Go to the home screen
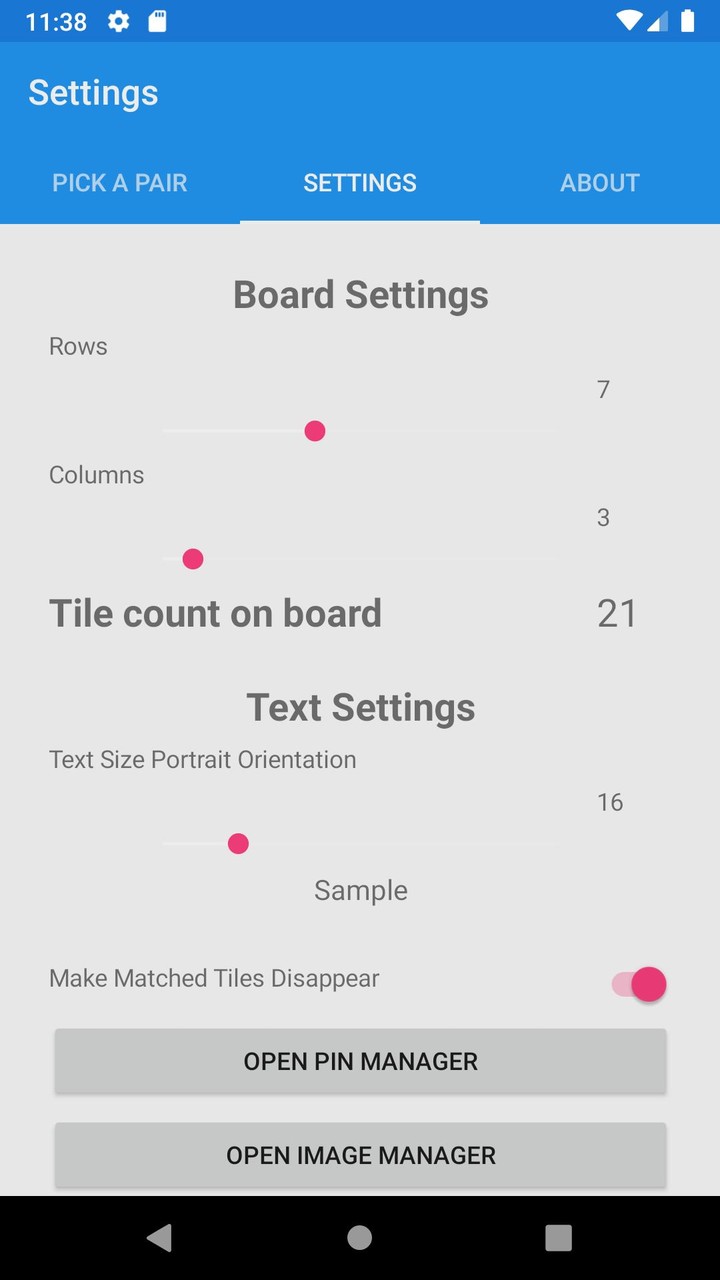Viewport: 720px width, 1280px height. click(x=360, y=1238)
